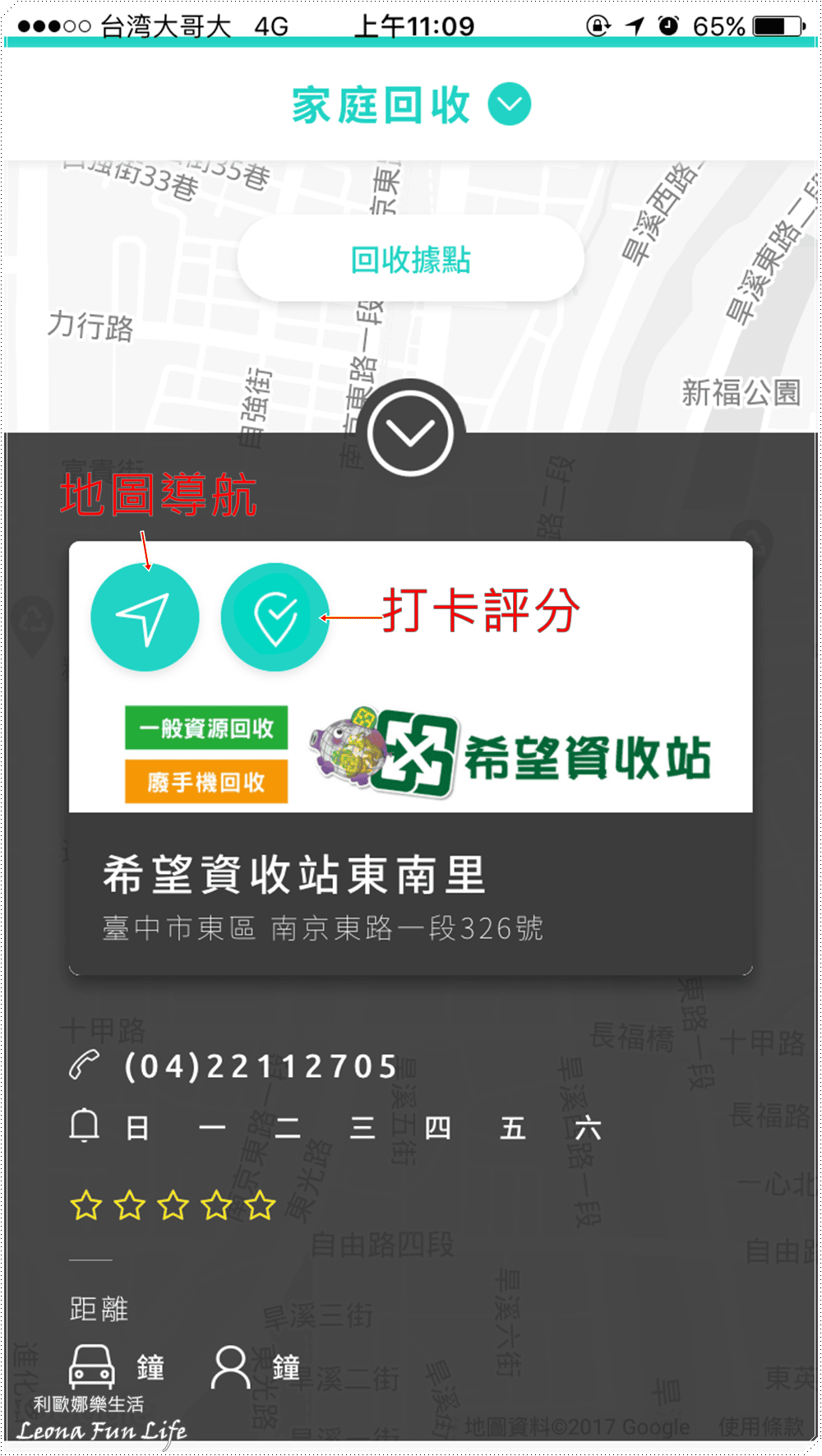Collapse the station detail panel
The height and width of the screenshot is (1456, 822).
tap(410, 433)
